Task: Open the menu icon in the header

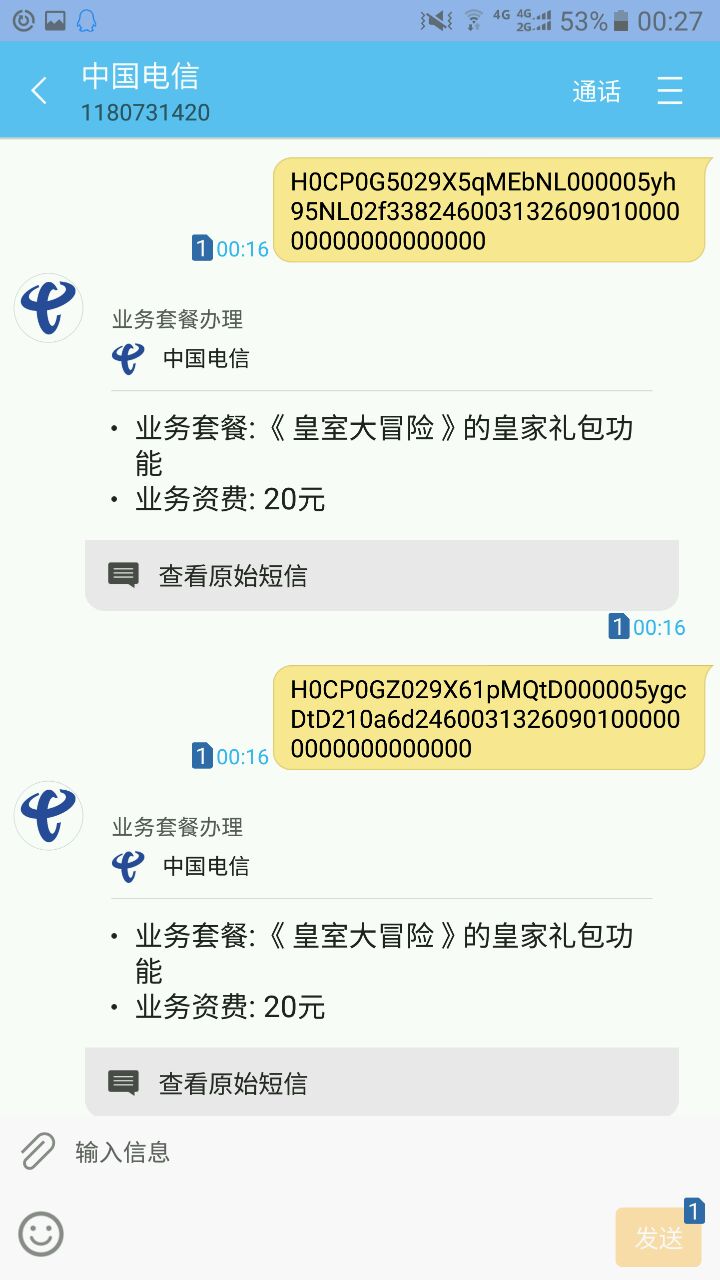Action: [670, 91]
